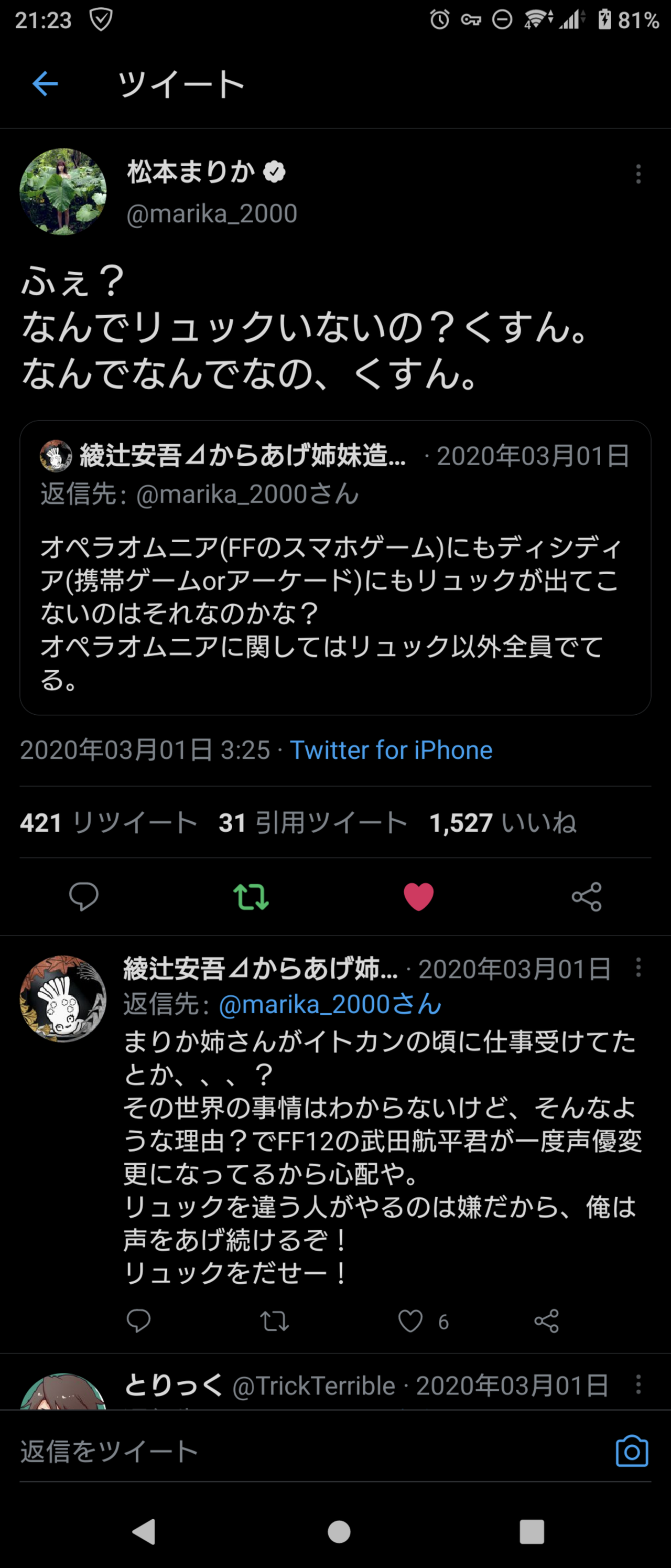Share 松本まりか's main tweet
The image size is (671, 1568).
click(587, 897)
